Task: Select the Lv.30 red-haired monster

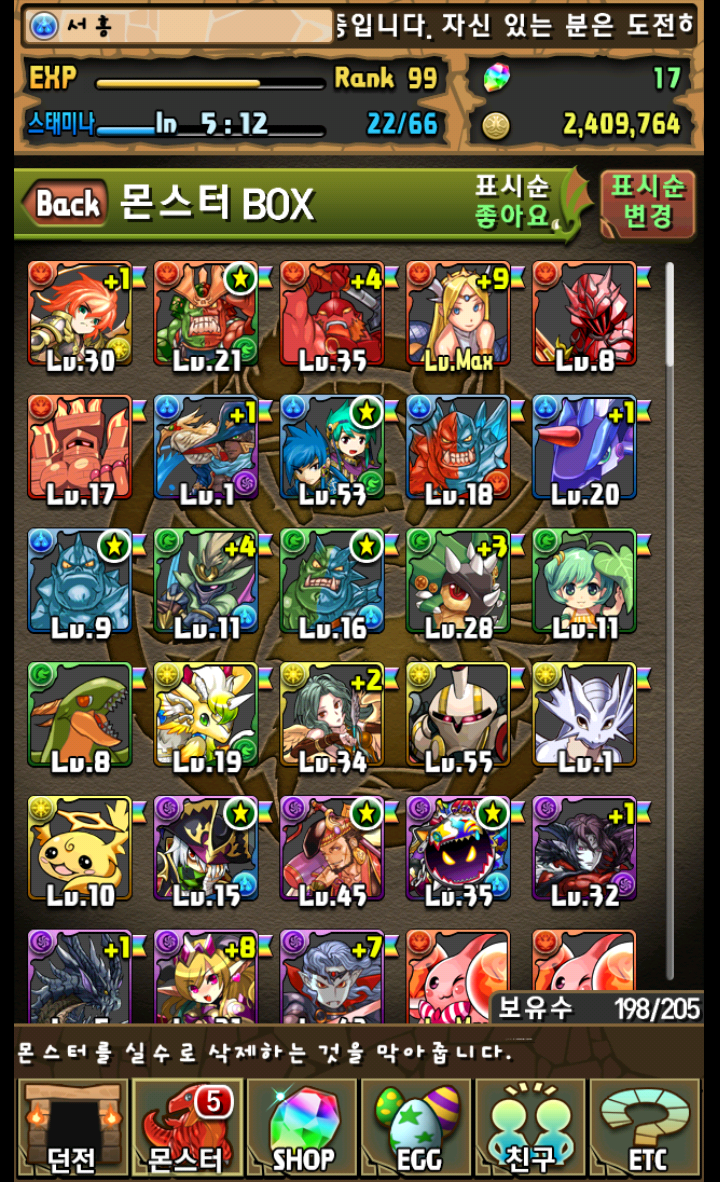Action: click(x=80, y=315)
